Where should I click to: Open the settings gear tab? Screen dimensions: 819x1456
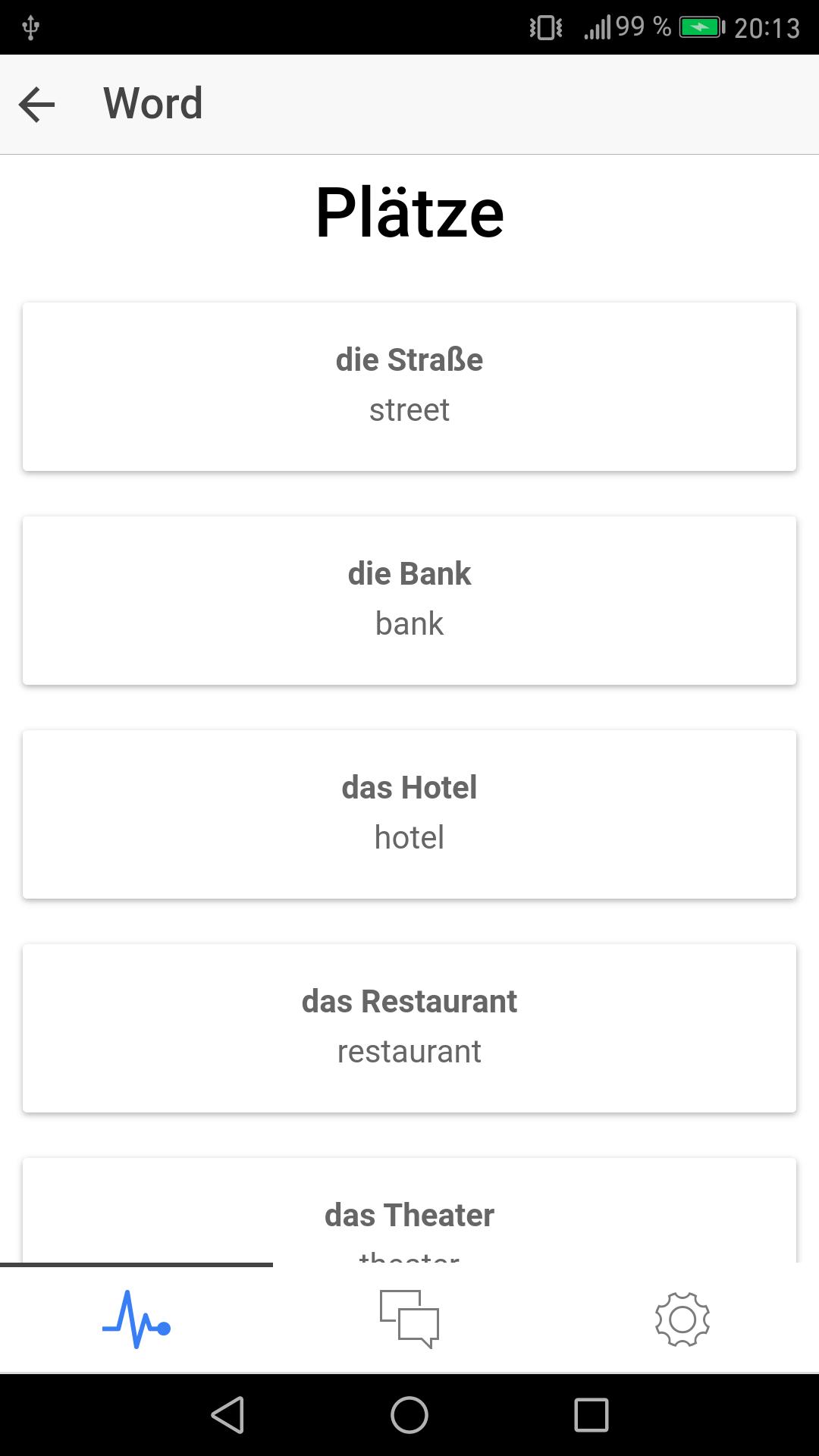[682, 1319]
